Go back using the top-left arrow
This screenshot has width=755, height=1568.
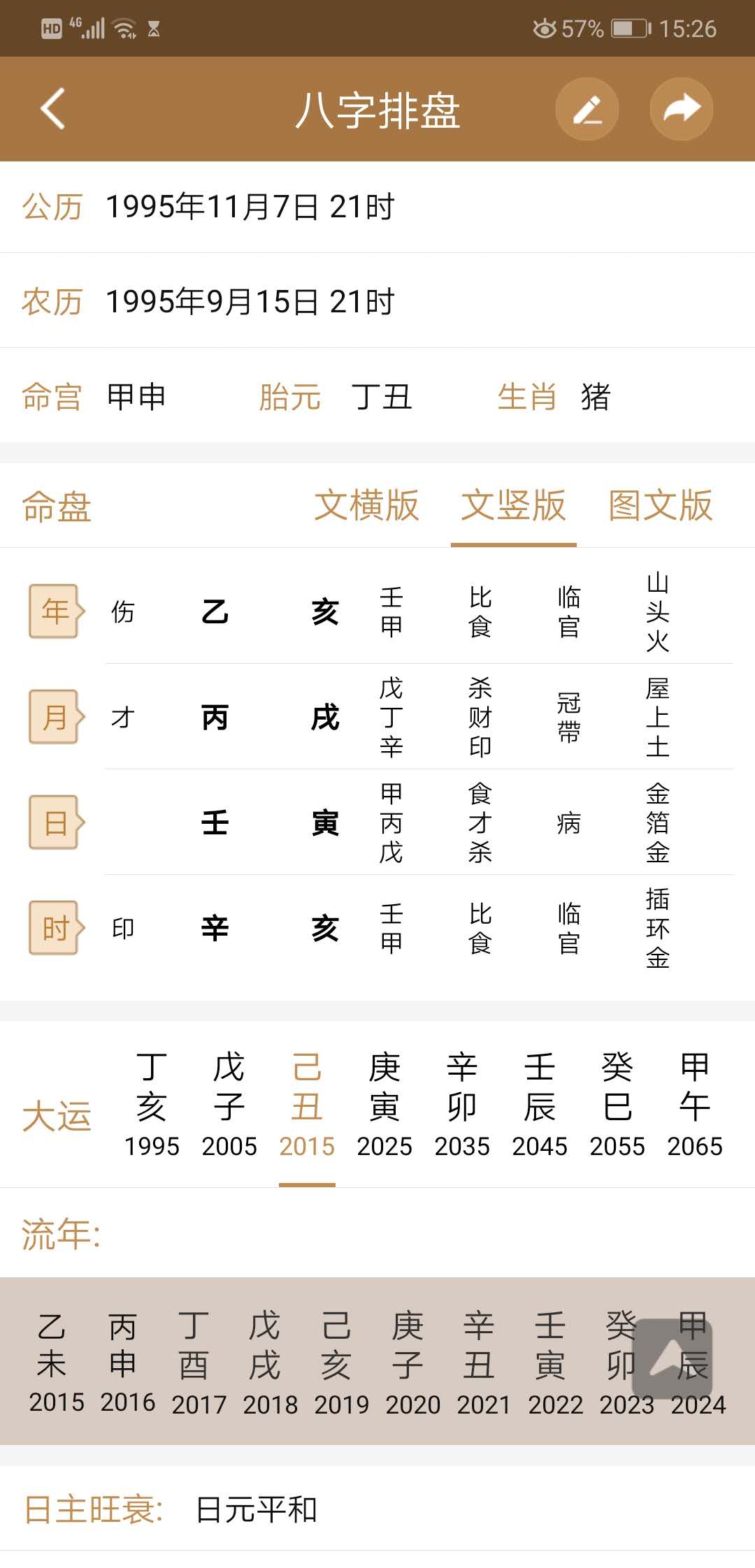pos(53,109)
